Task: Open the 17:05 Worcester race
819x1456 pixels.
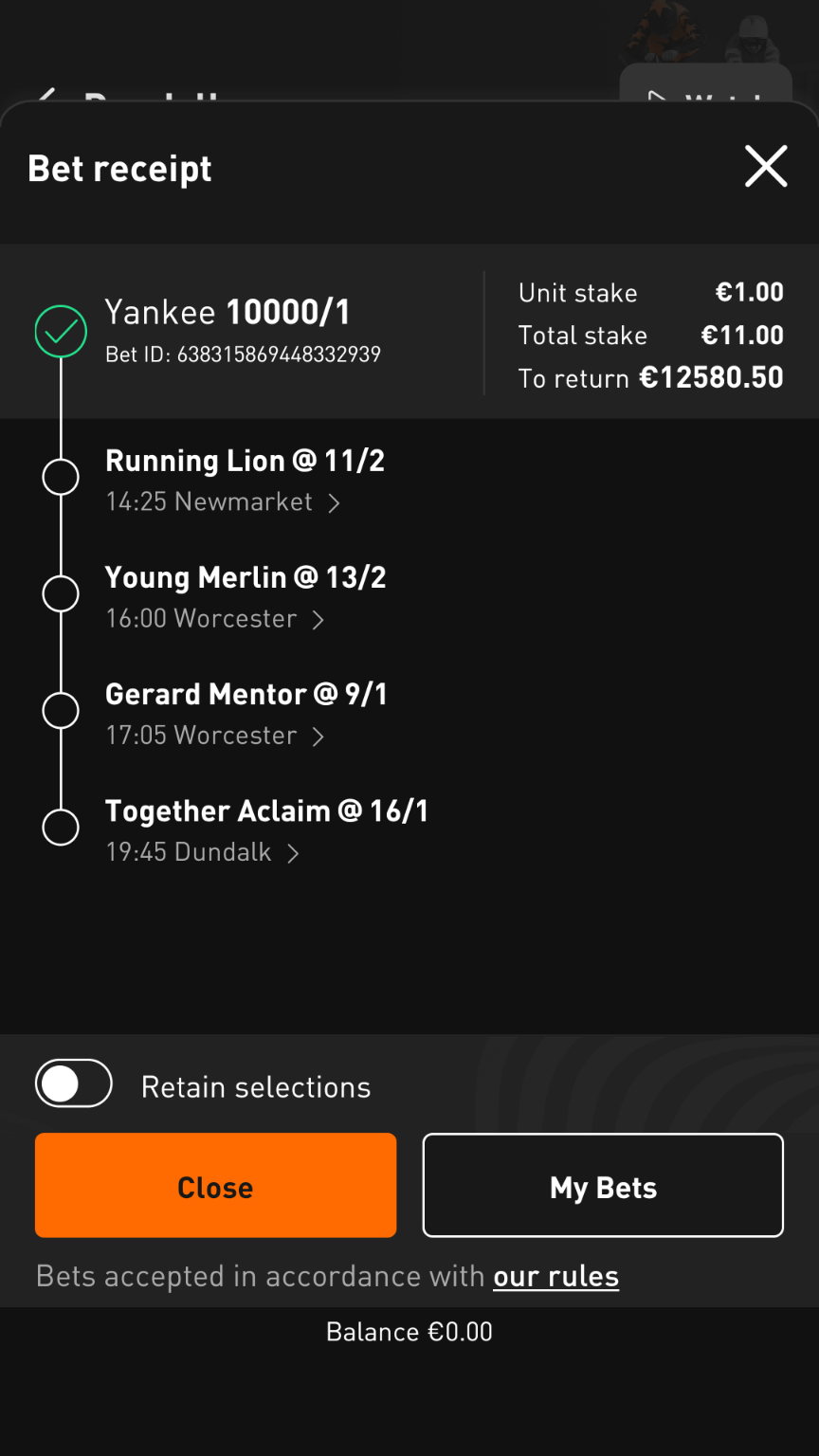Action: [x=215, y=736]
